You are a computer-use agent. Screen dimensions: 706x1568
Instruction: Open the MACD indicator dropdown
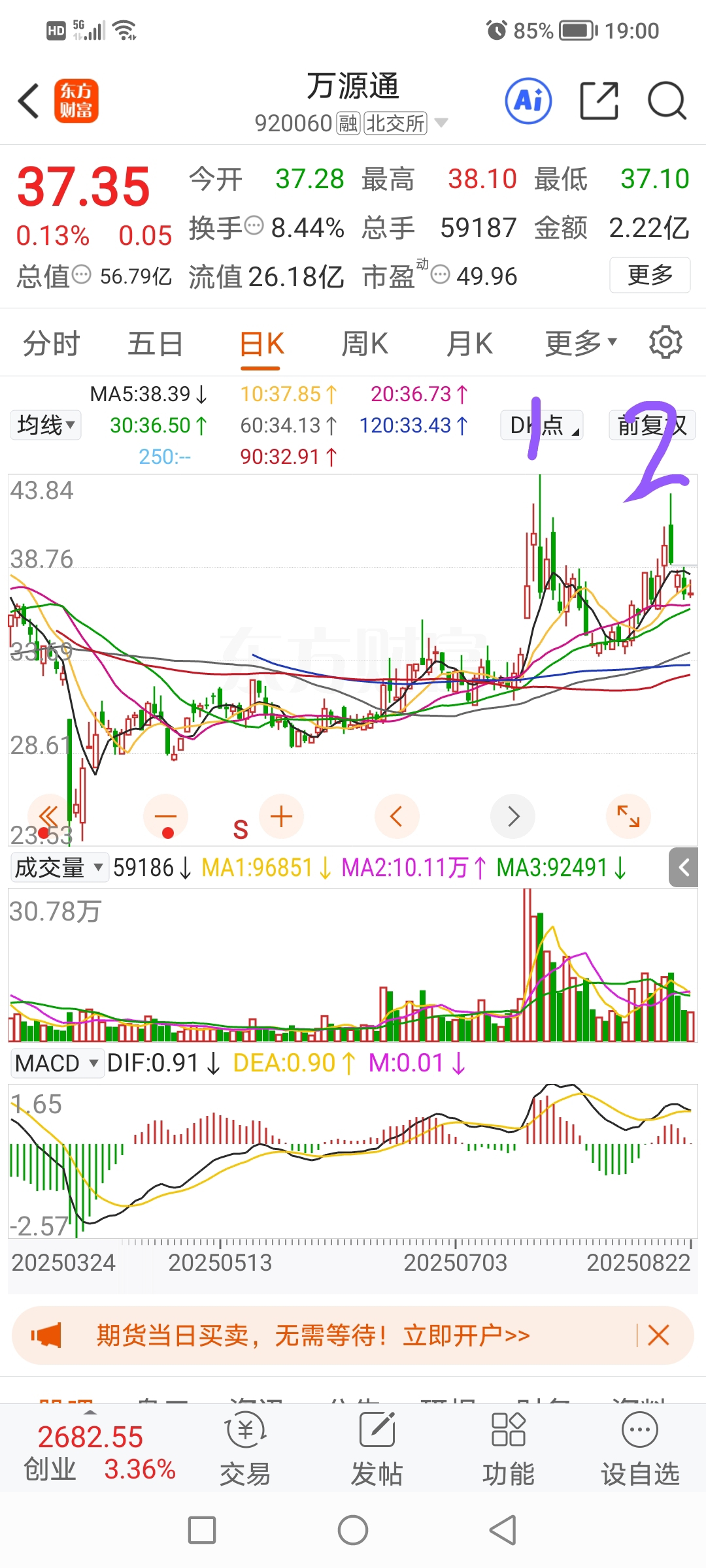point(57,1064)
